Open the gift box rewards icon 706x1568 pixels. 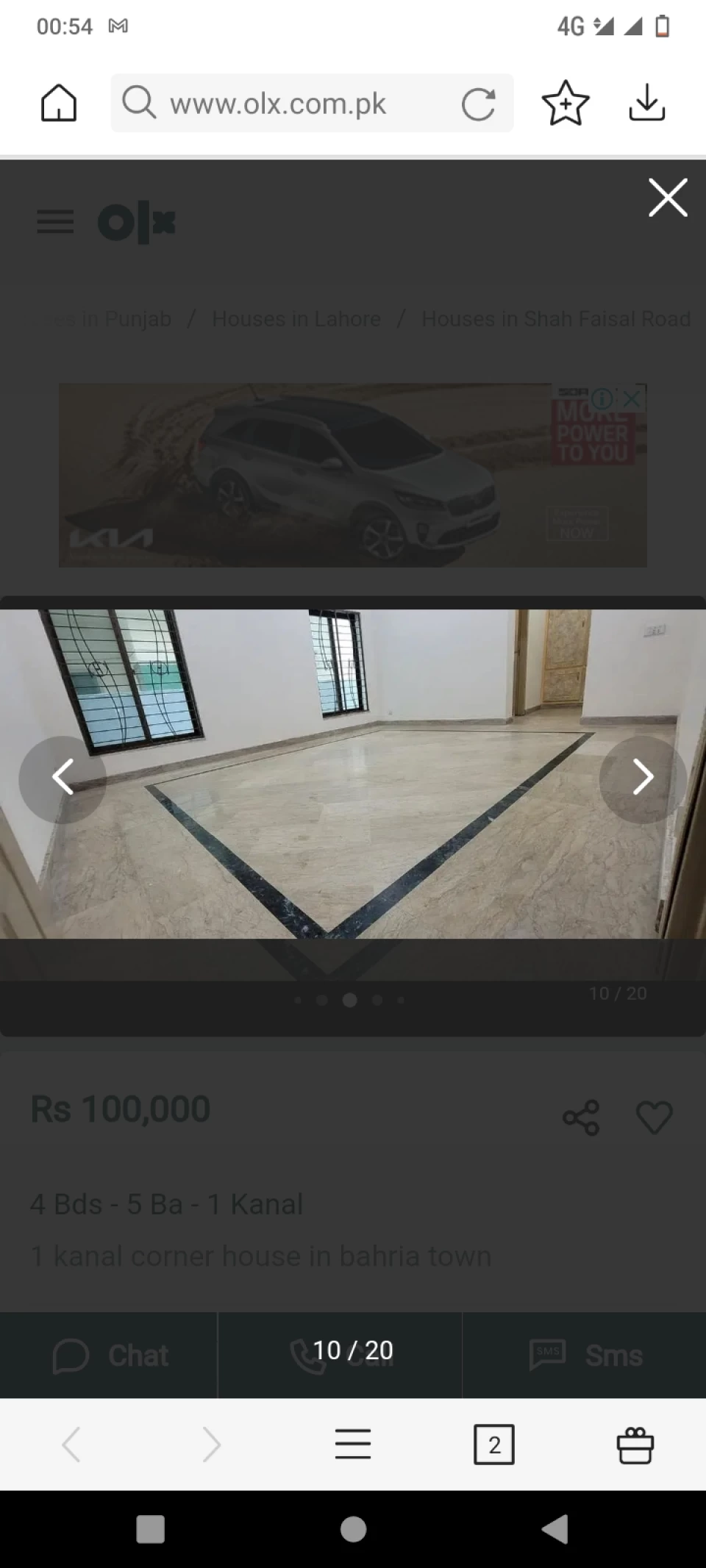coord(635,1445)
